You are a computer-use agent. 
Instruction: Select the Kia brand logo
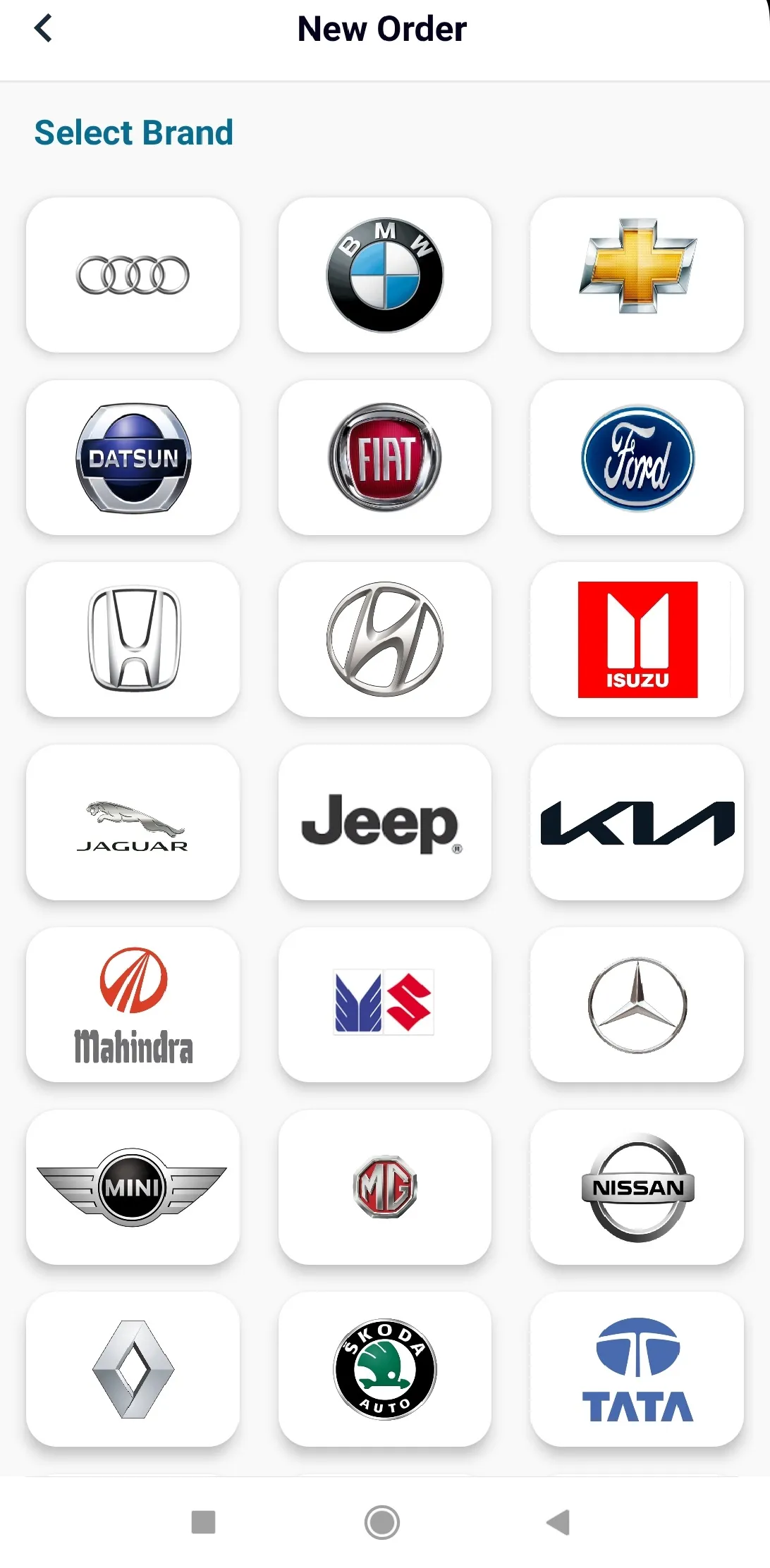coord(636,821)
